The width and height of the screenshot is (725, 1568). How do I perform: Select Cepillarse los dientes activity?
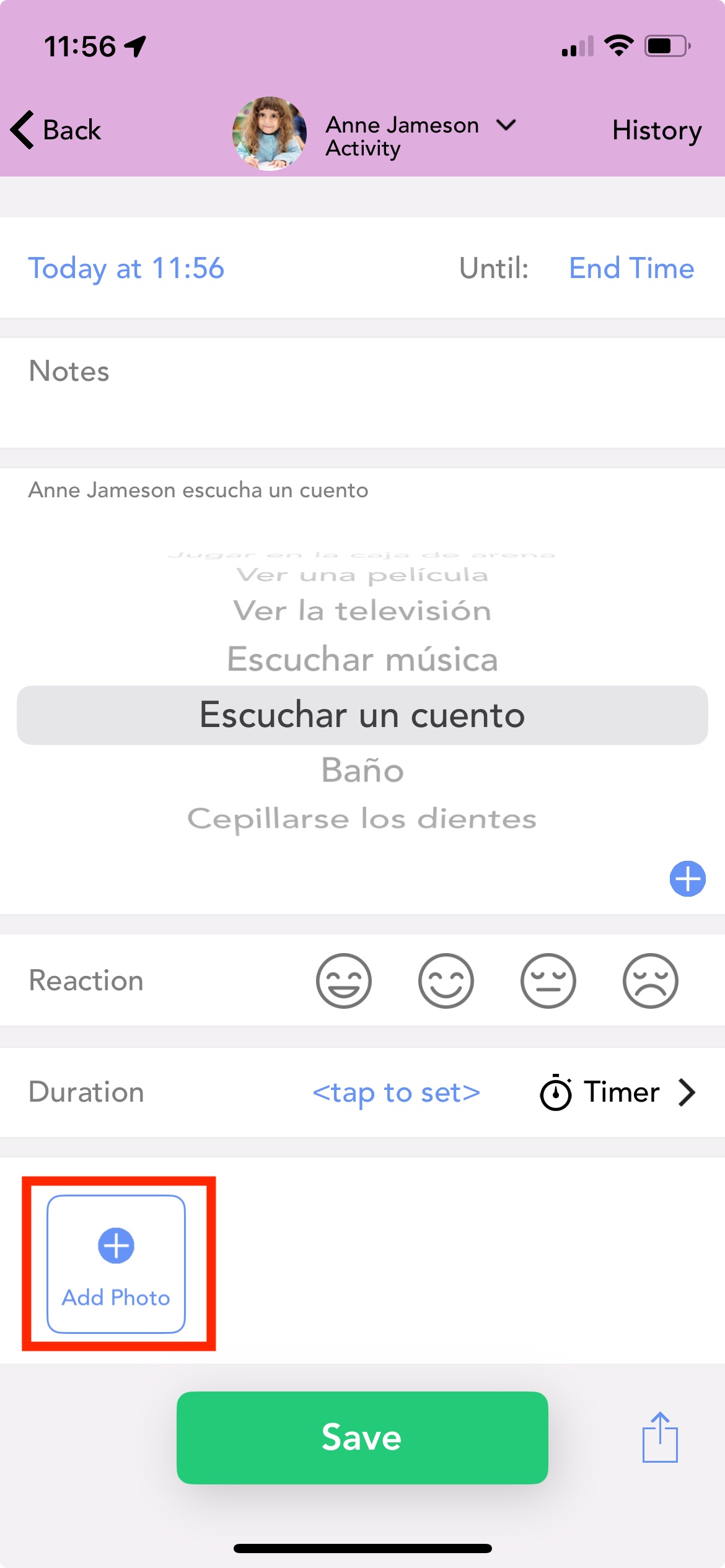tap(362, 819)
